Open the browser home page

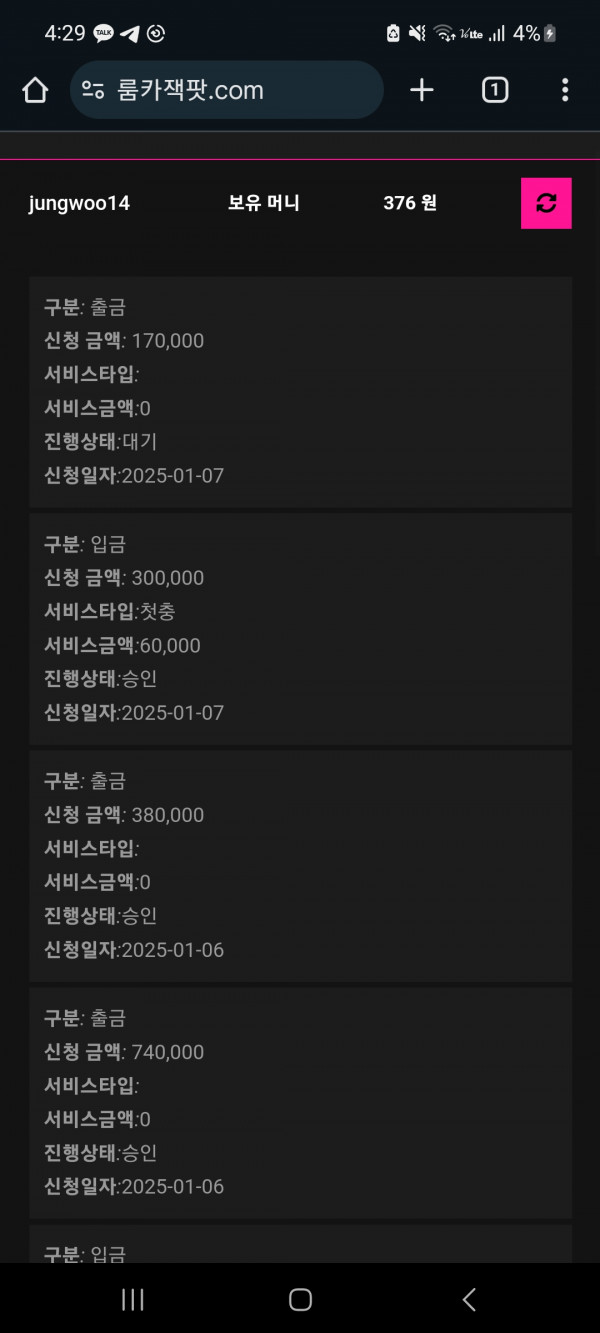point(35,91)
